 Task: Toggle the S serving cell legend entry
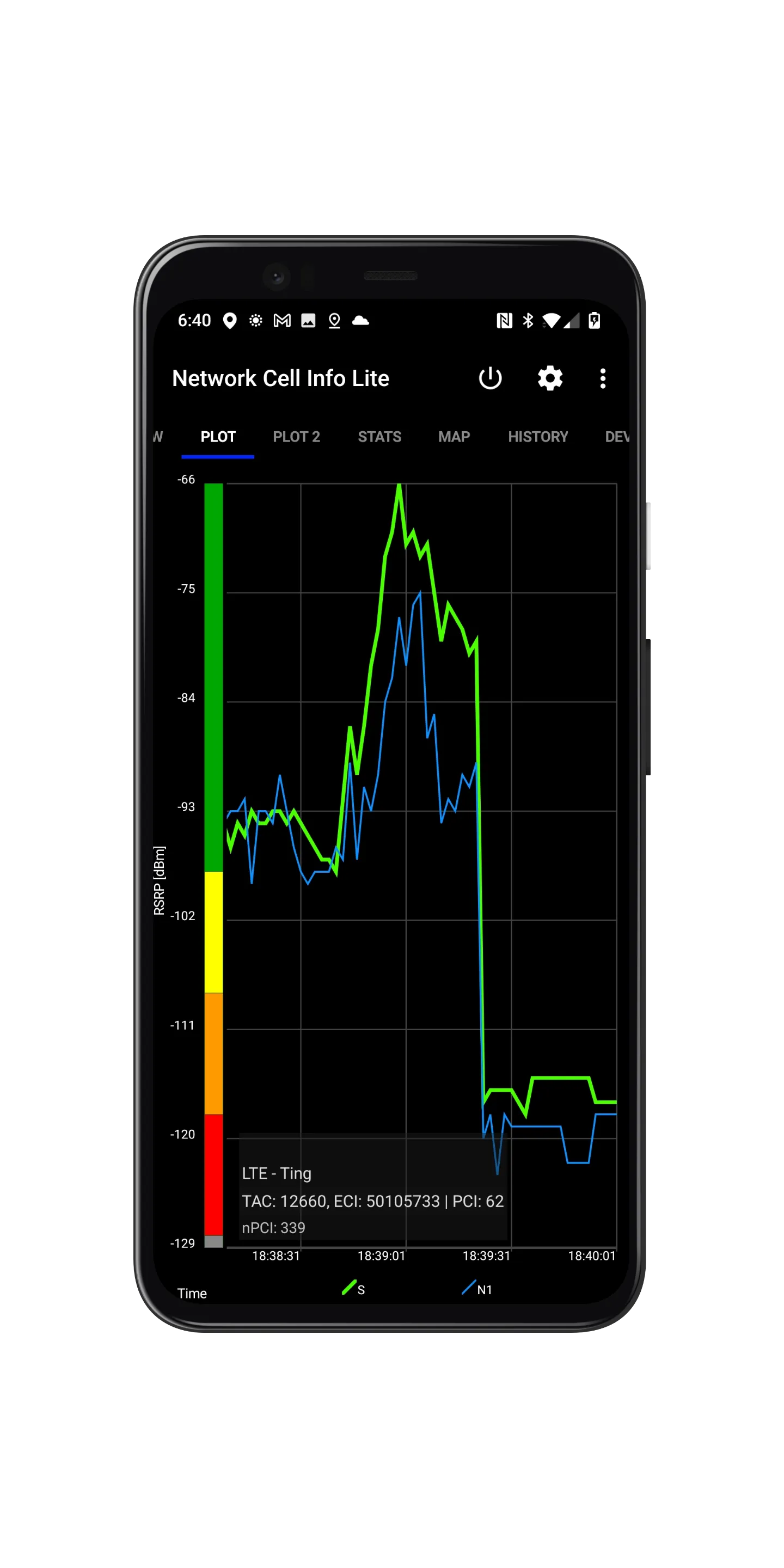354,1288
